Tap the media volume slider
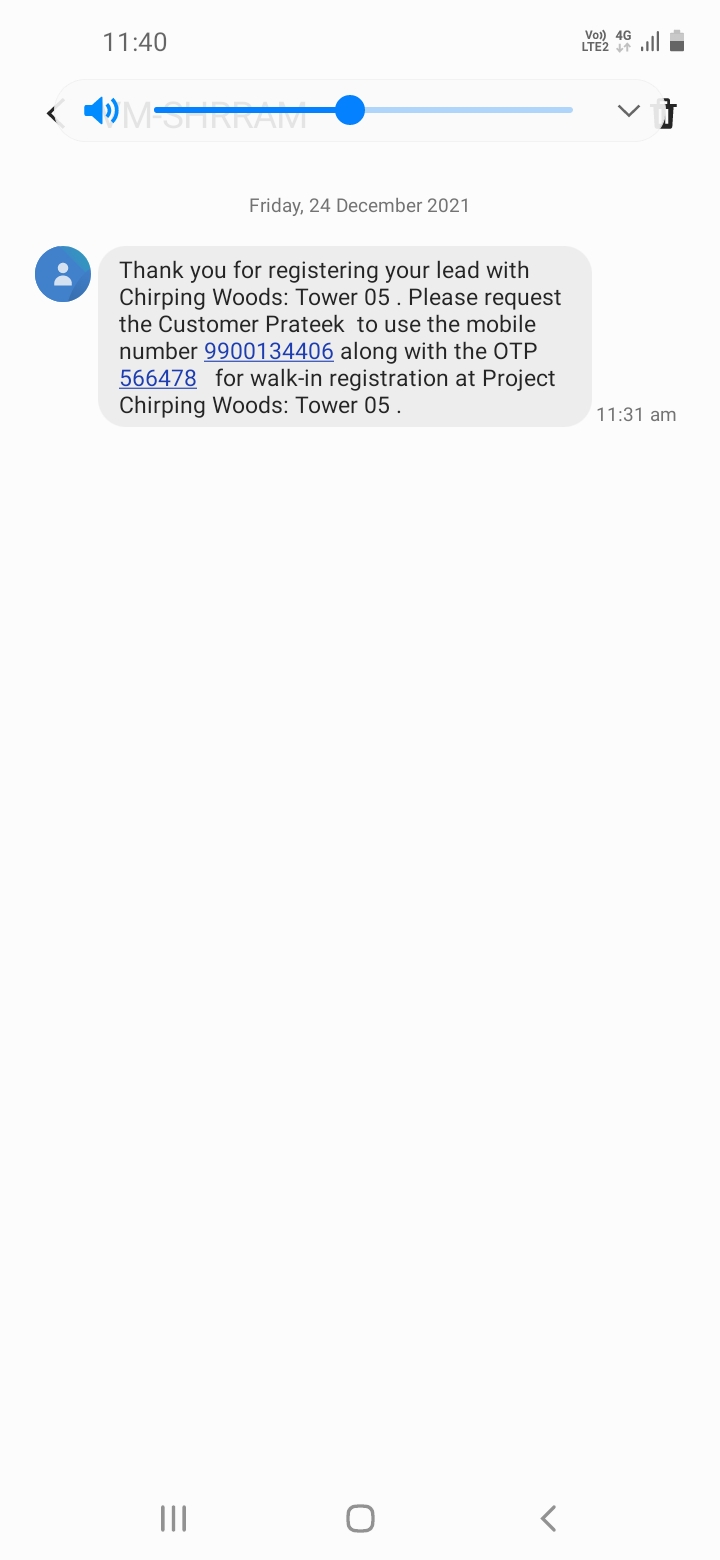The height and width of the screenshot is (1560, 720). coord(363,110)
